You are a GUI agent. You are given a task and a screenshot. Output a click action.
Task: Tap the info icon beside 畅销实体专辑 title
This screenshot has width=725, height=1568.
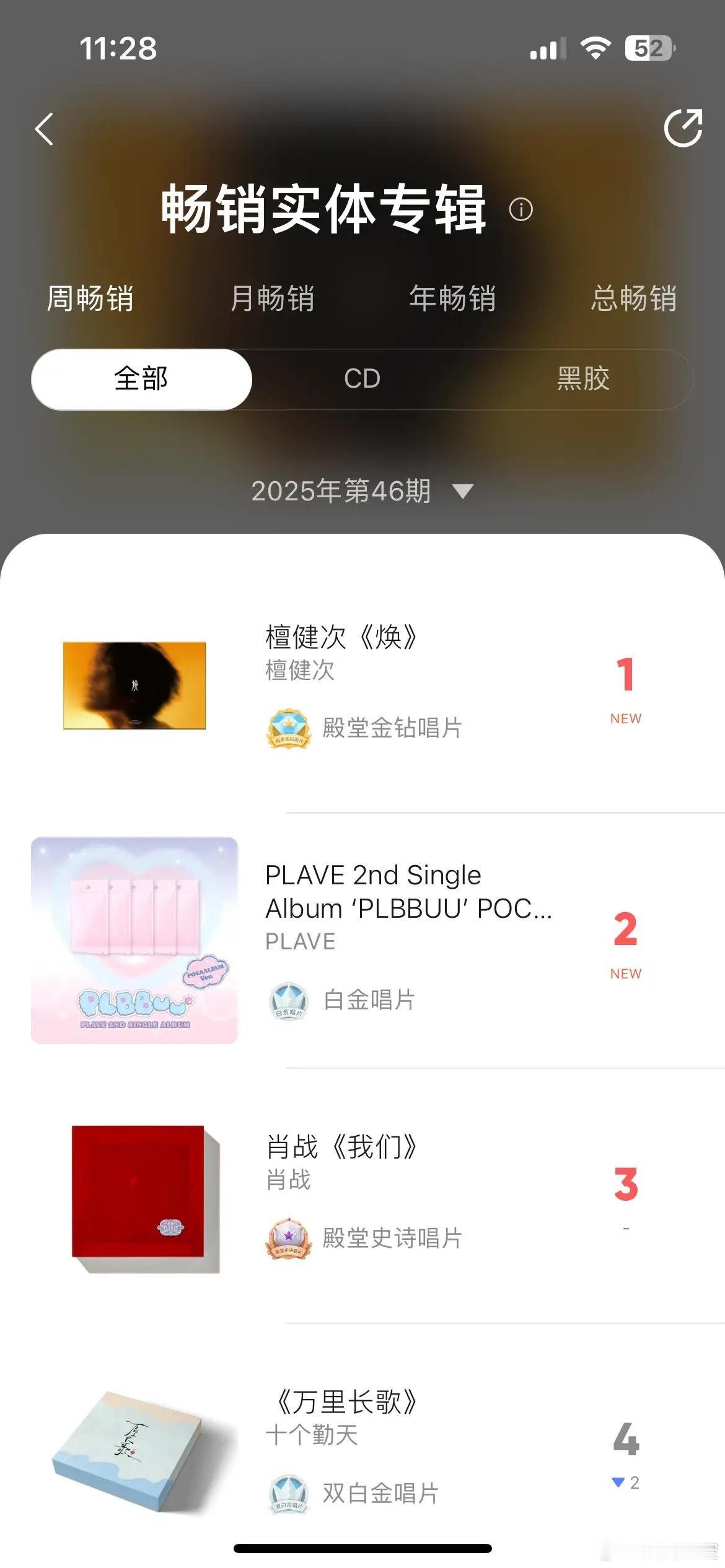click(521, 211)
